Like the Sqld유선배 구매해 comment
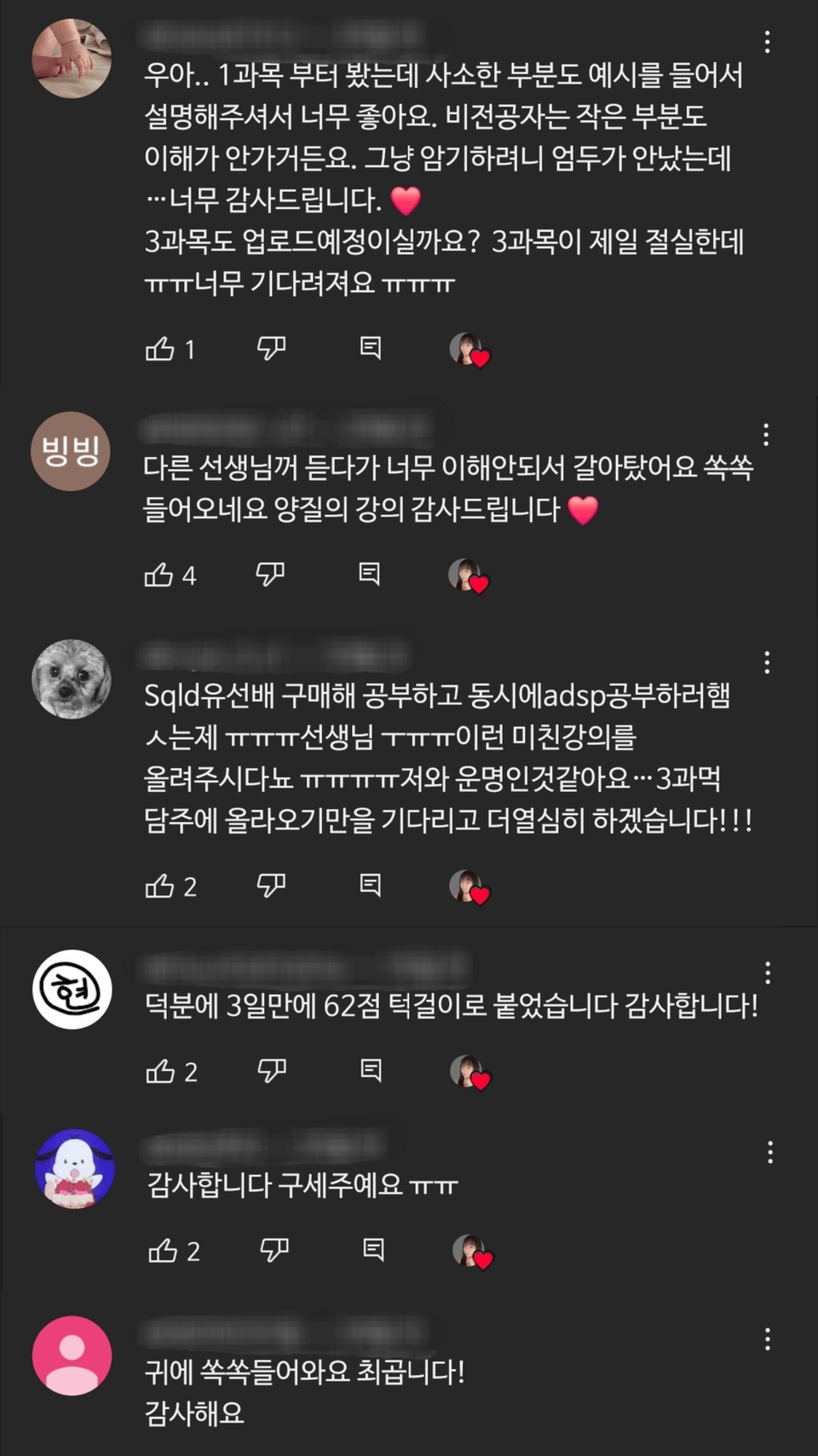Viewport: 818px width, 1456px height. pos(160,887)
